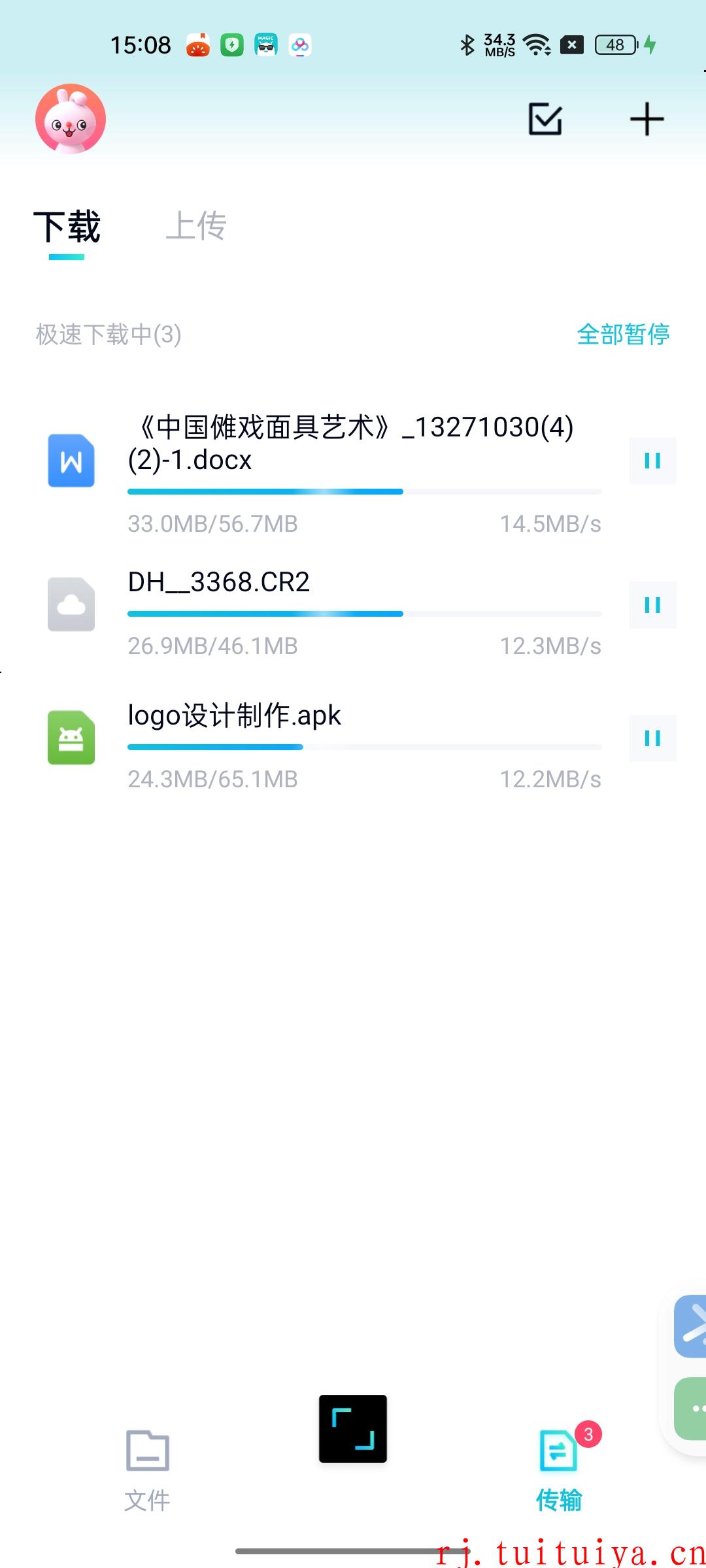The height and width of the screenshot is (1568, 706).
Task: Tap 全部暂停 to pause all downloads
Action: point(623,334)
